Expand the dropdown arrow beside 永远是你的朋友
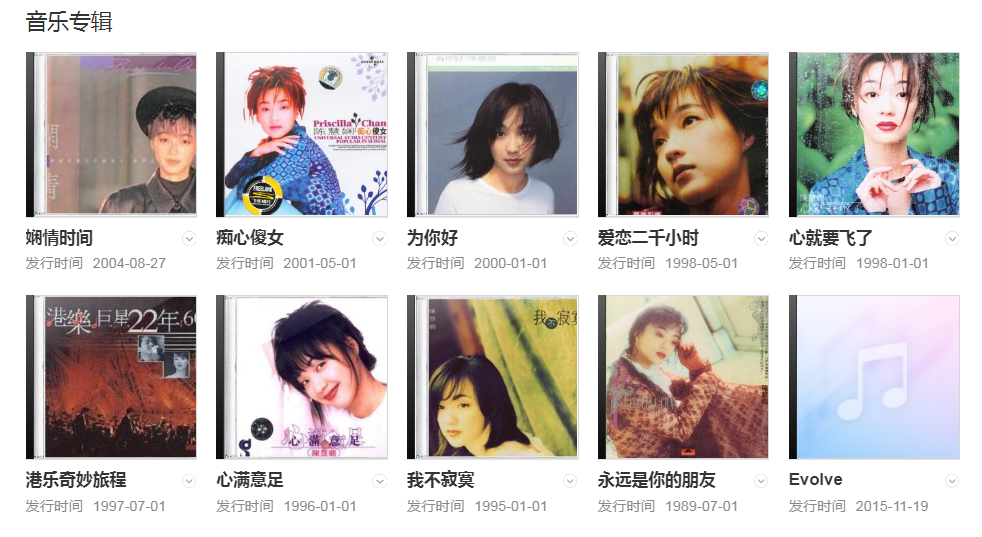This screenshot has width=982, height=537. [761, 481]
